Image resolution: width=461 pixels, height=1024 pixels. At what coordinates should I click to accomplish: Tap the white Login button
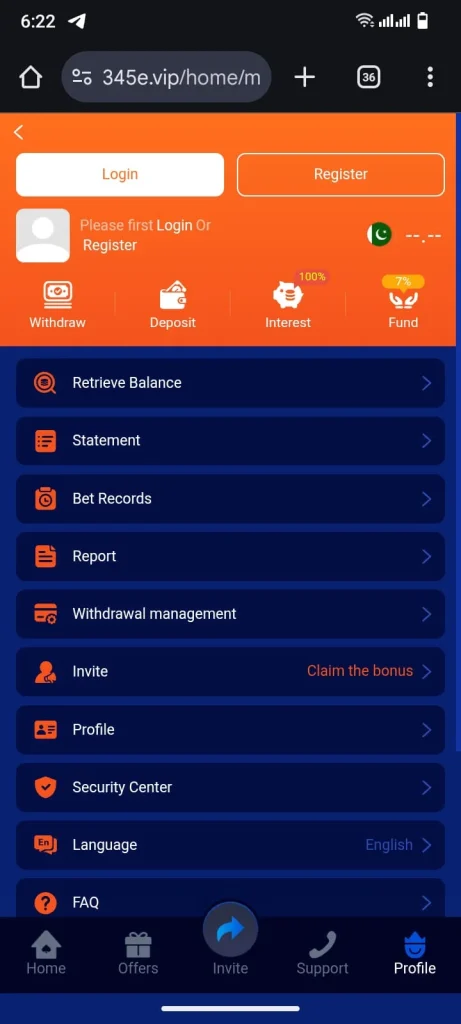pos(120,174)
